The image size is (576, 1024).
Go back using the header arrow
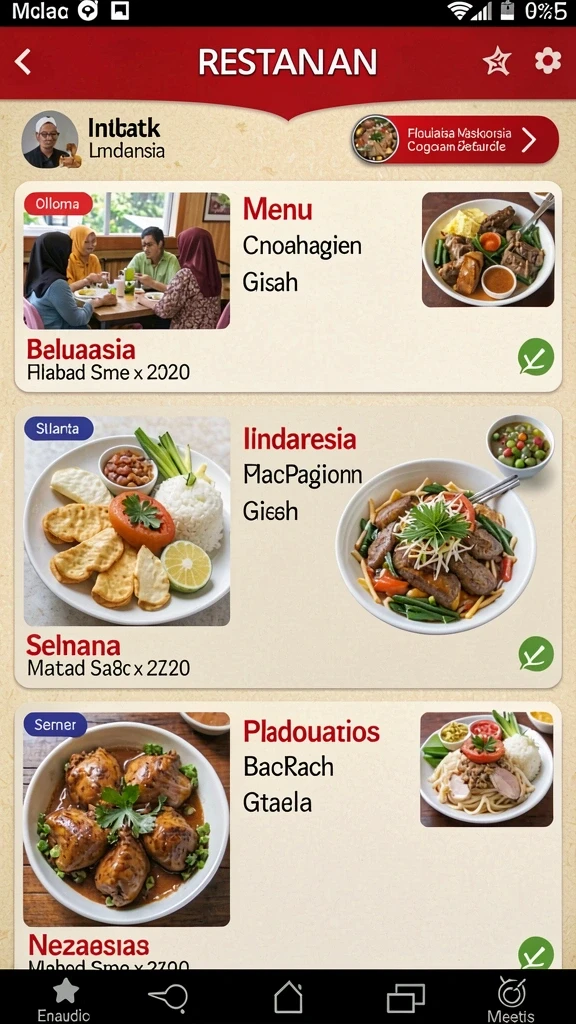click(23, 62)
